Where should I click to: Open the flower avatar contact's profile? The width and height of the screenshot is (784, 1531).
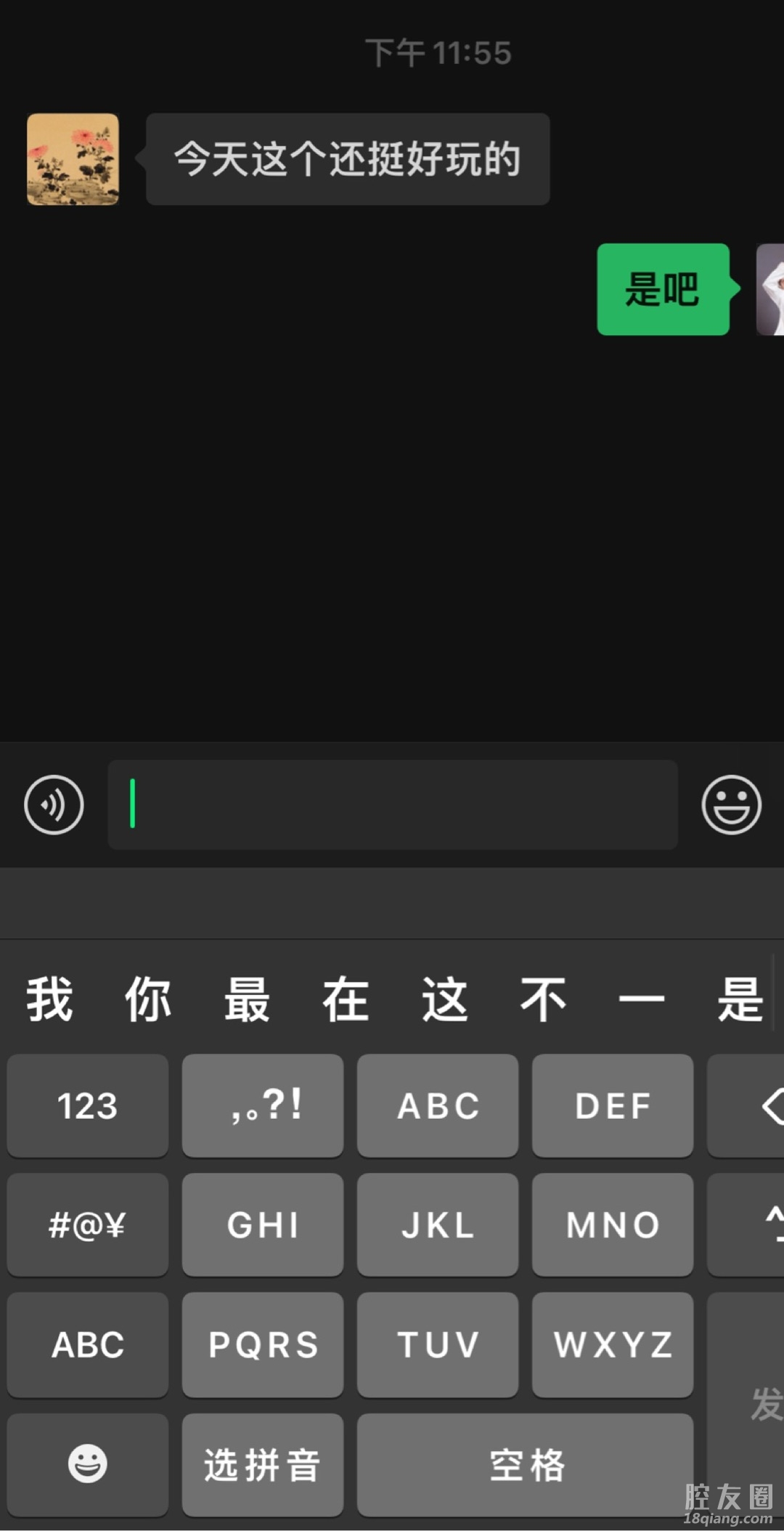click(x=73, y=159)
